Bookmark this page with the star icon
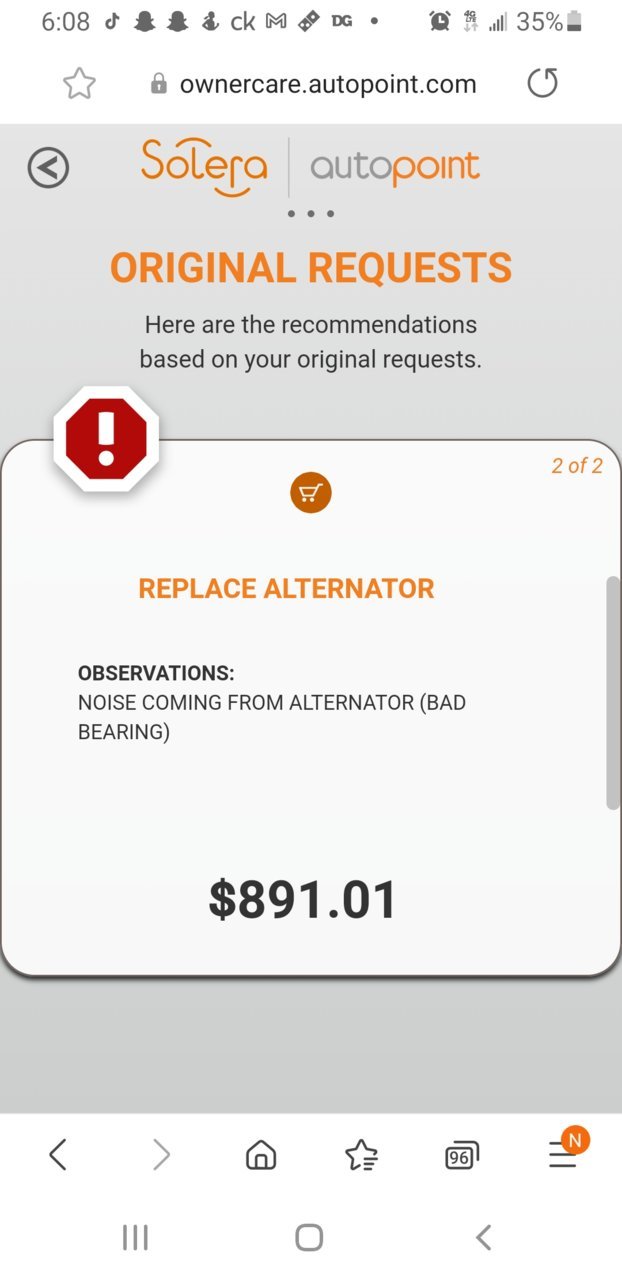This screenshot has width=622, height=1279. [79, 85]
